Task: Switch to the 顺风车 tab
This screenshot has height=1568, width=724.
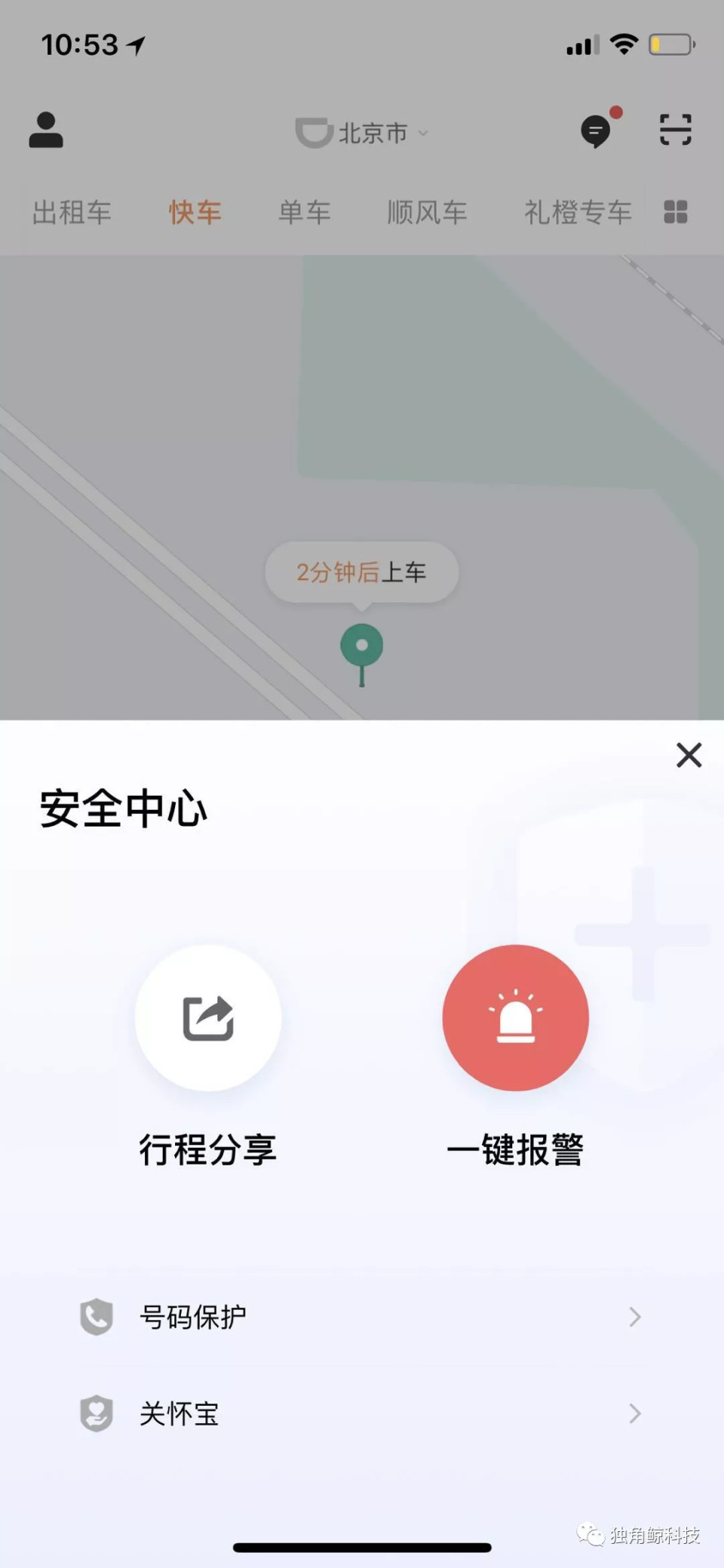Action: [x=427, y=213]
